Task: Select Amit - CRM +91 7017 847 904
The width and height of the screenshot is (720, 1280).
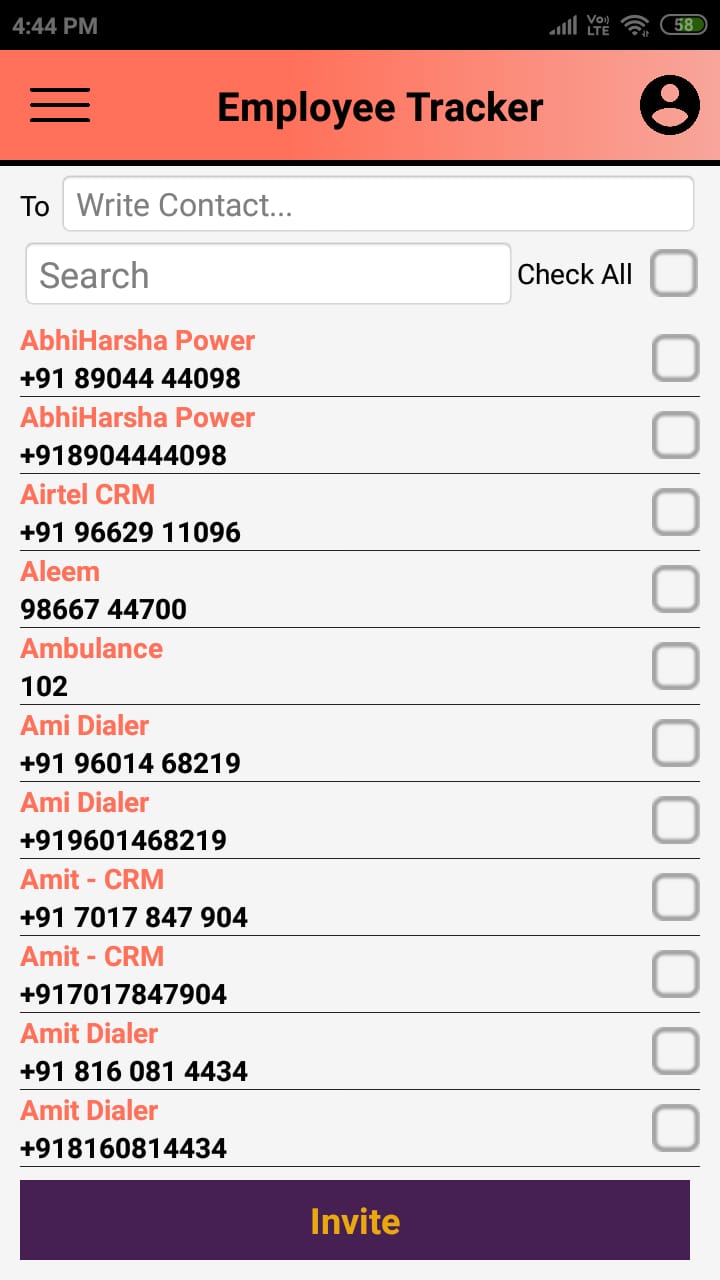Action: click(675, 897)
